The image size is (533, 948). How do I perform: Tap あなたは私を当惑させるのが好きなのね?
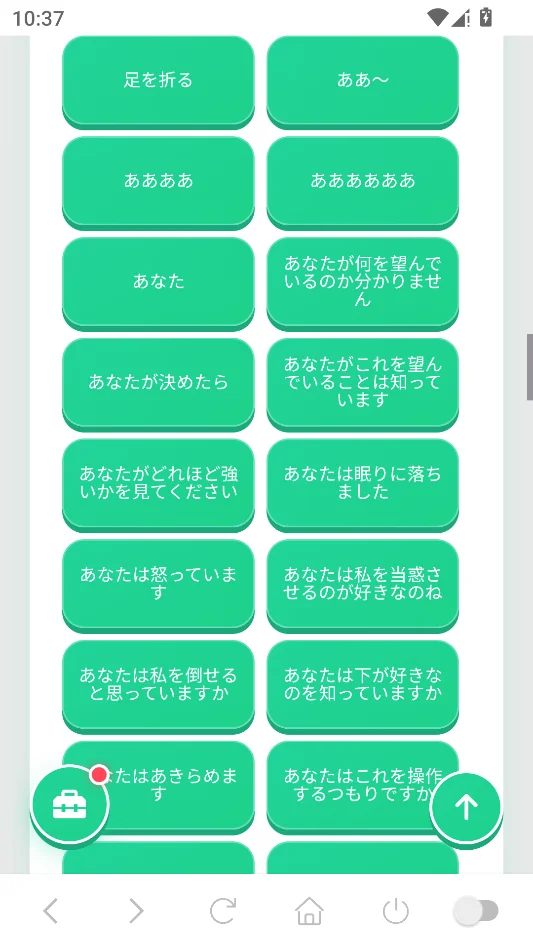click(363, 585)
